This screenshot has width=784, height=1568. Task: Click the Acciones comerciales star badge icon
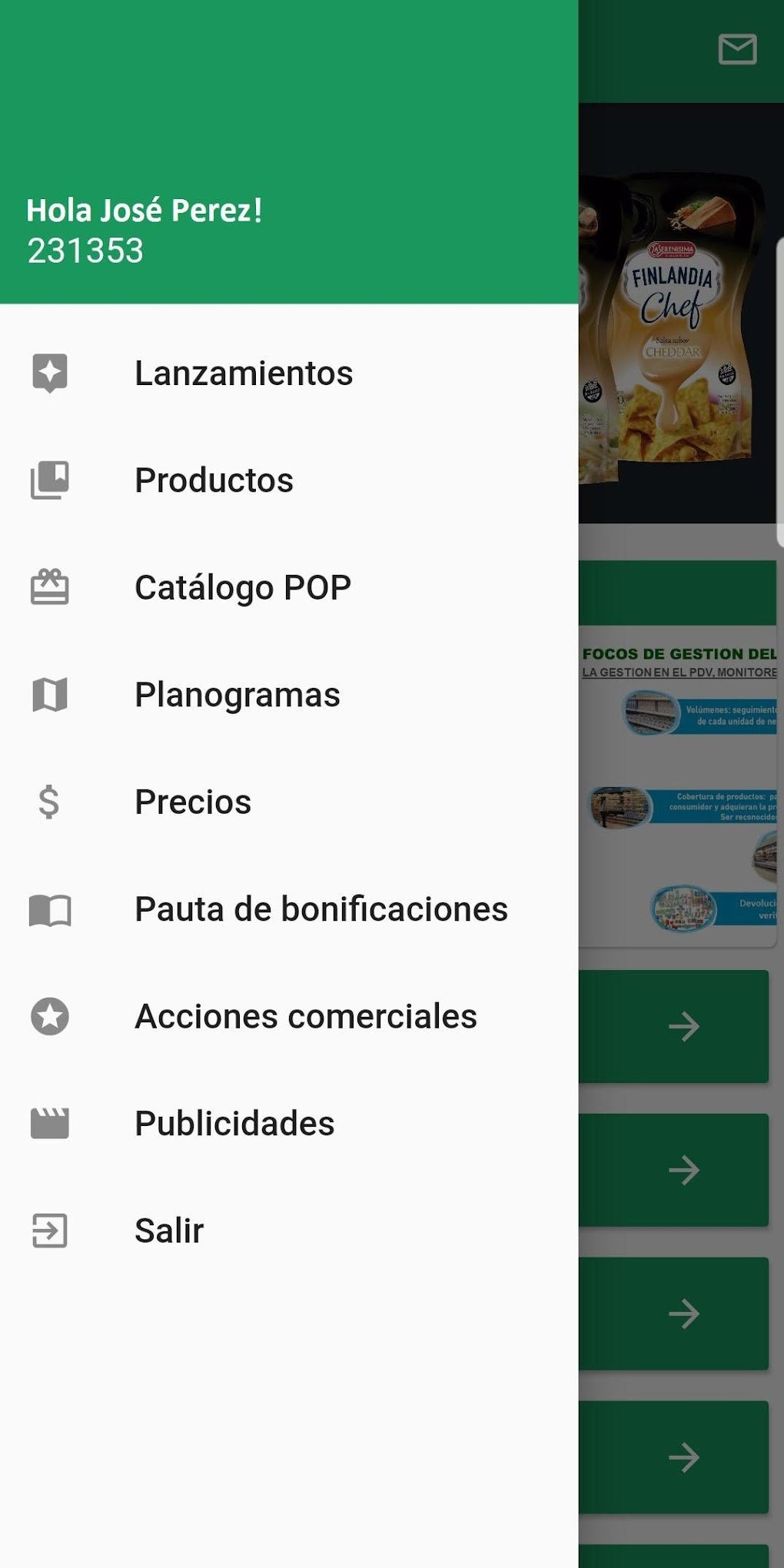click(50, 1016)
